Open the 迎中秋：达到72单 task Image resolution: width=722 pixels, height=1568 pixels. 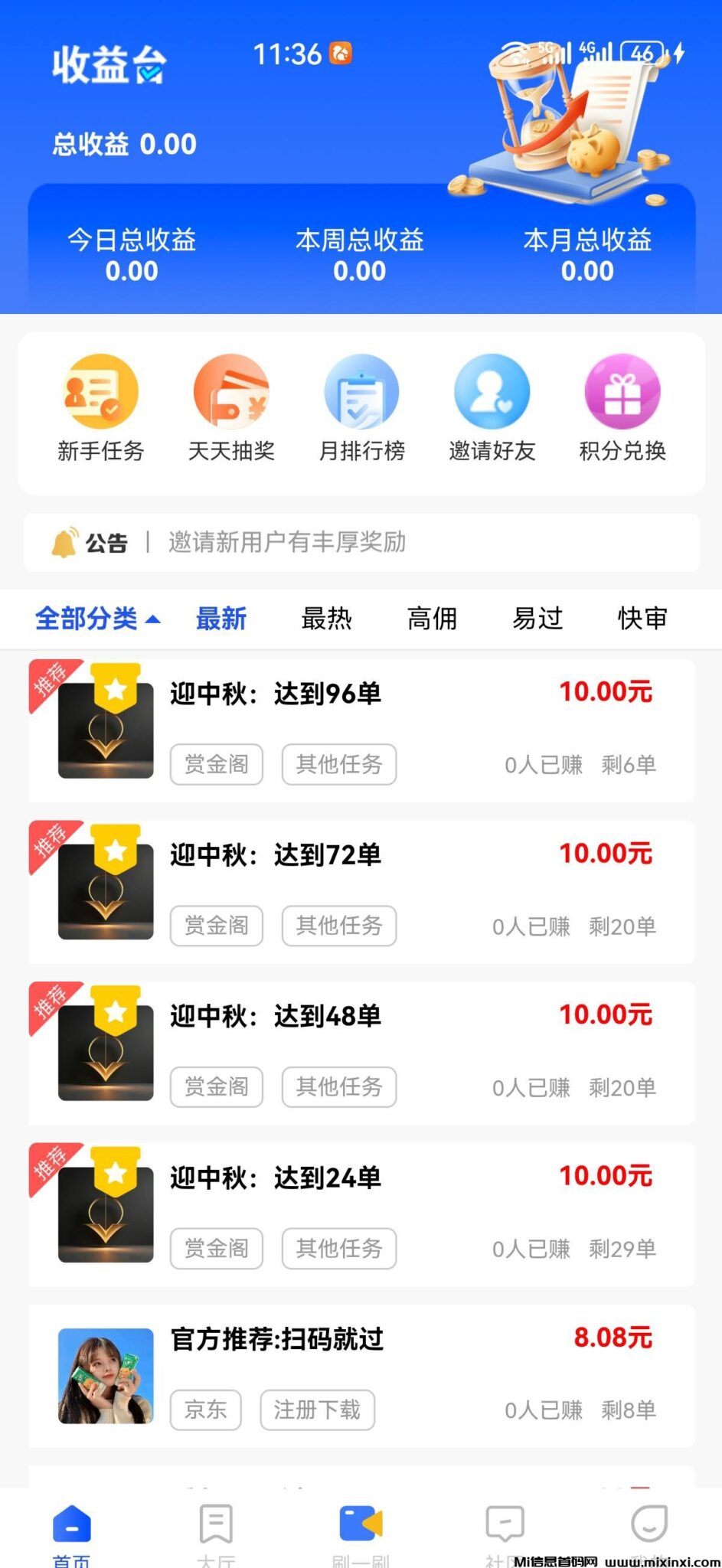click(x=361, y=892)
